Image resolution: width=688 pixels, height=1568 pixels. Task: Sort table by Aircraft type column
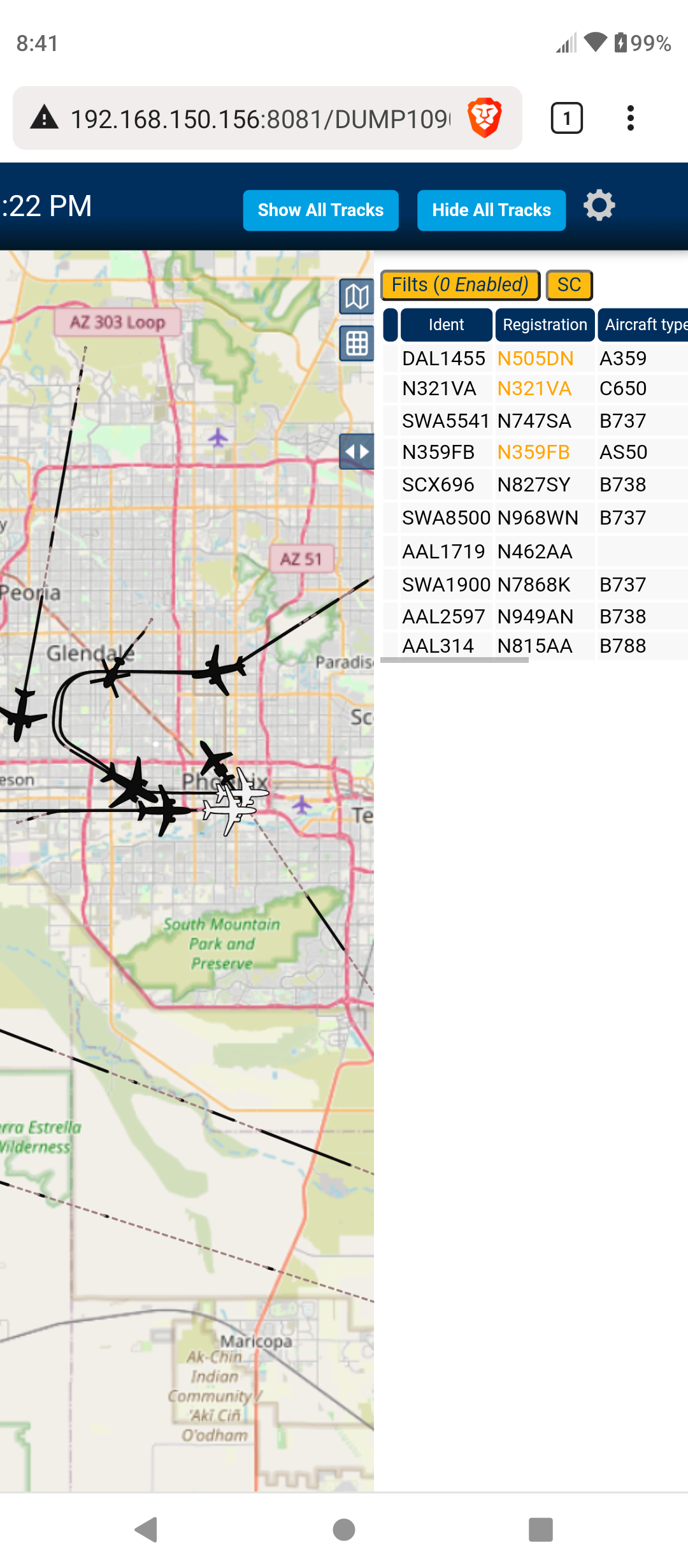(643, 325)
